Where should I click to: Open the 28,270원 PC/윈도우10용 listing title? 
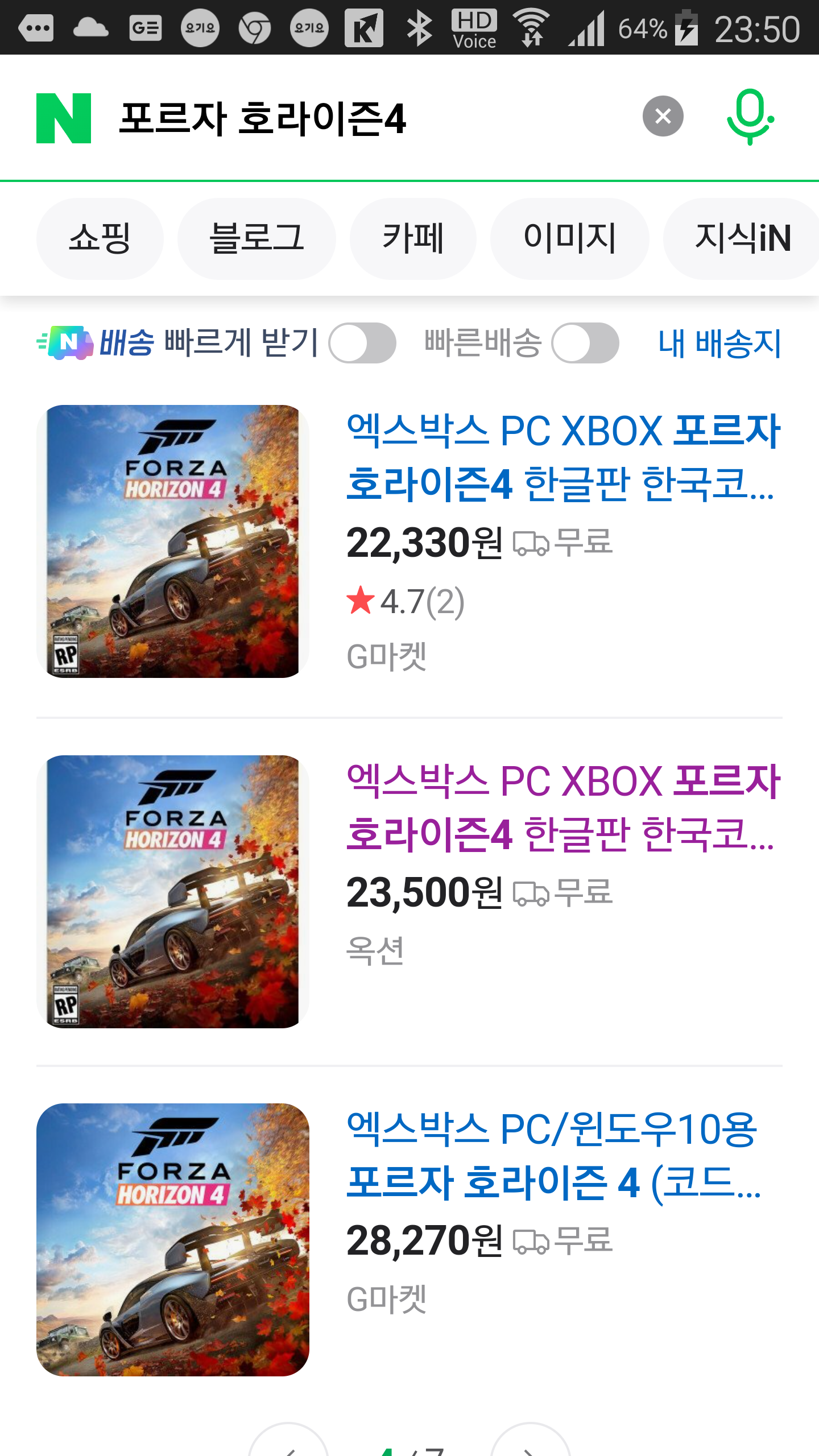click(555, 1156)
